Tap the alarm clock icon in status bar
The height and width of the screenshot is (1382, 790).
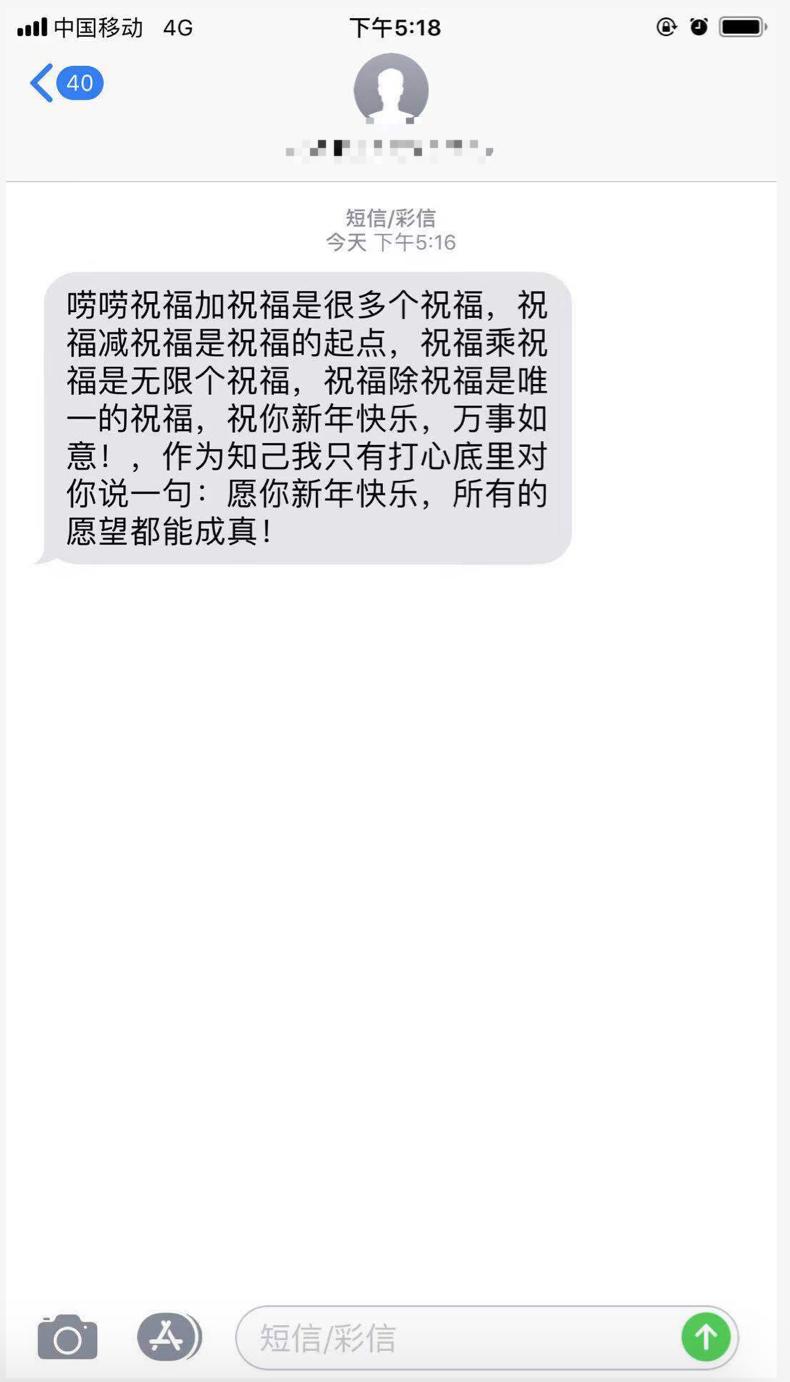[x=700, y=27]
